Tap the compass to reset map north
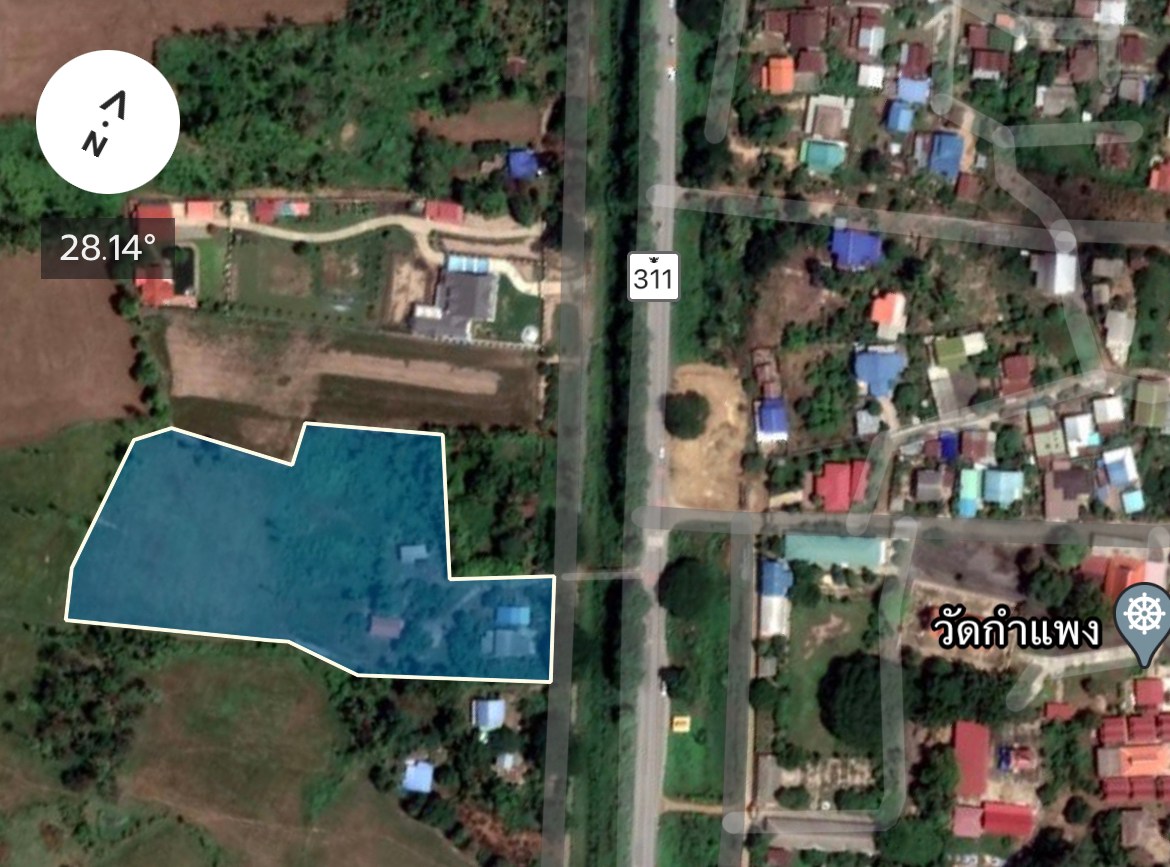The height and width of the screenshot is (867, 1170). pyautogui.click(x=107, y=122)
